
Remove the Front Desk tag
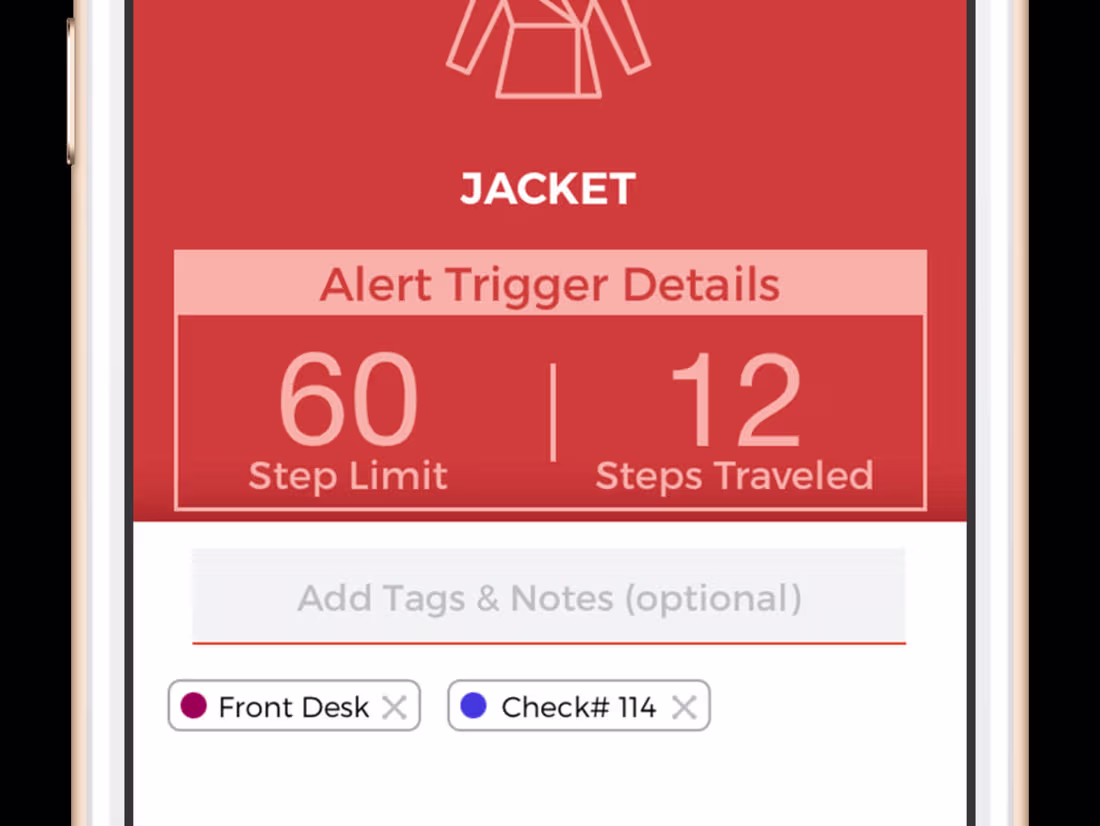395,707
